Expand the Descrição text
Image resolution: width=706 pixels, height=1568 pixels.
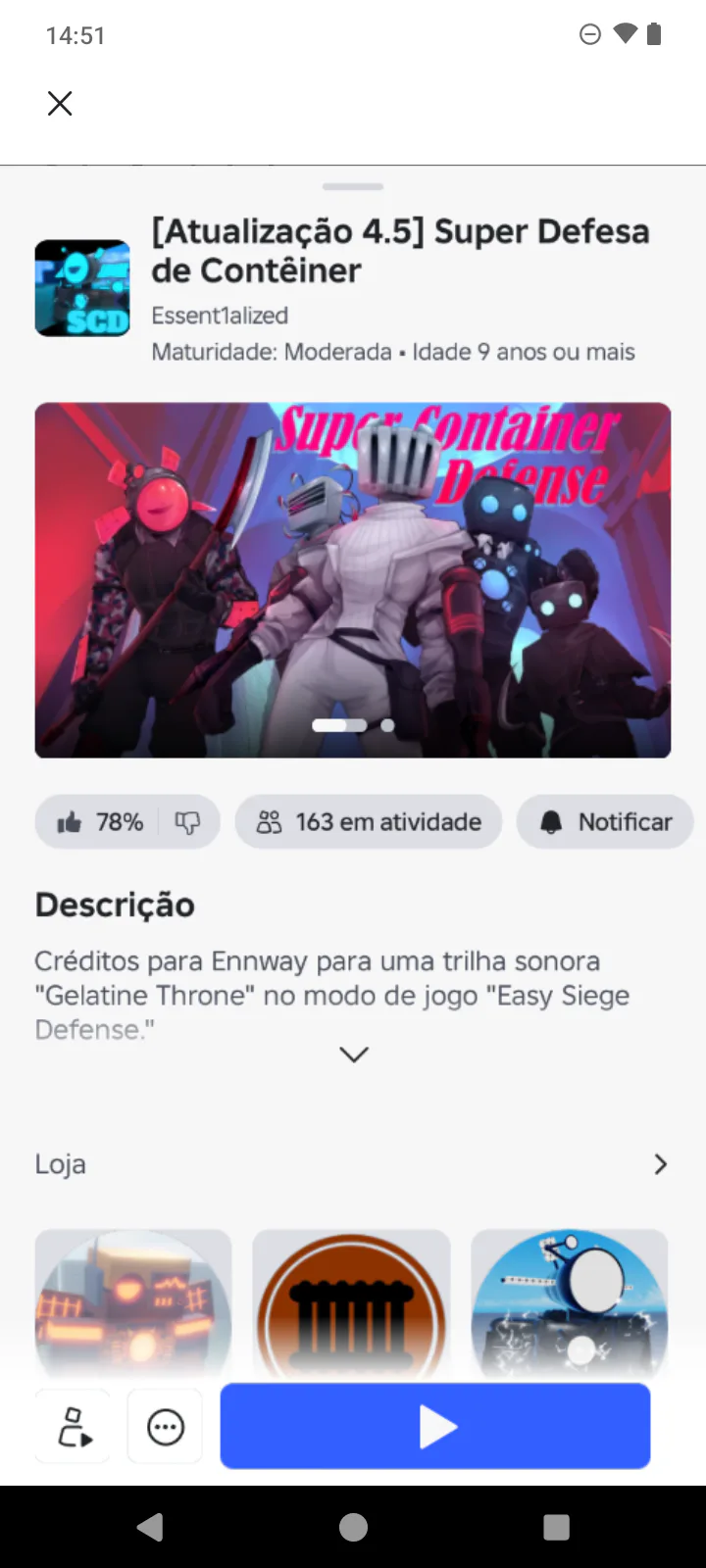click(353, 1054)
